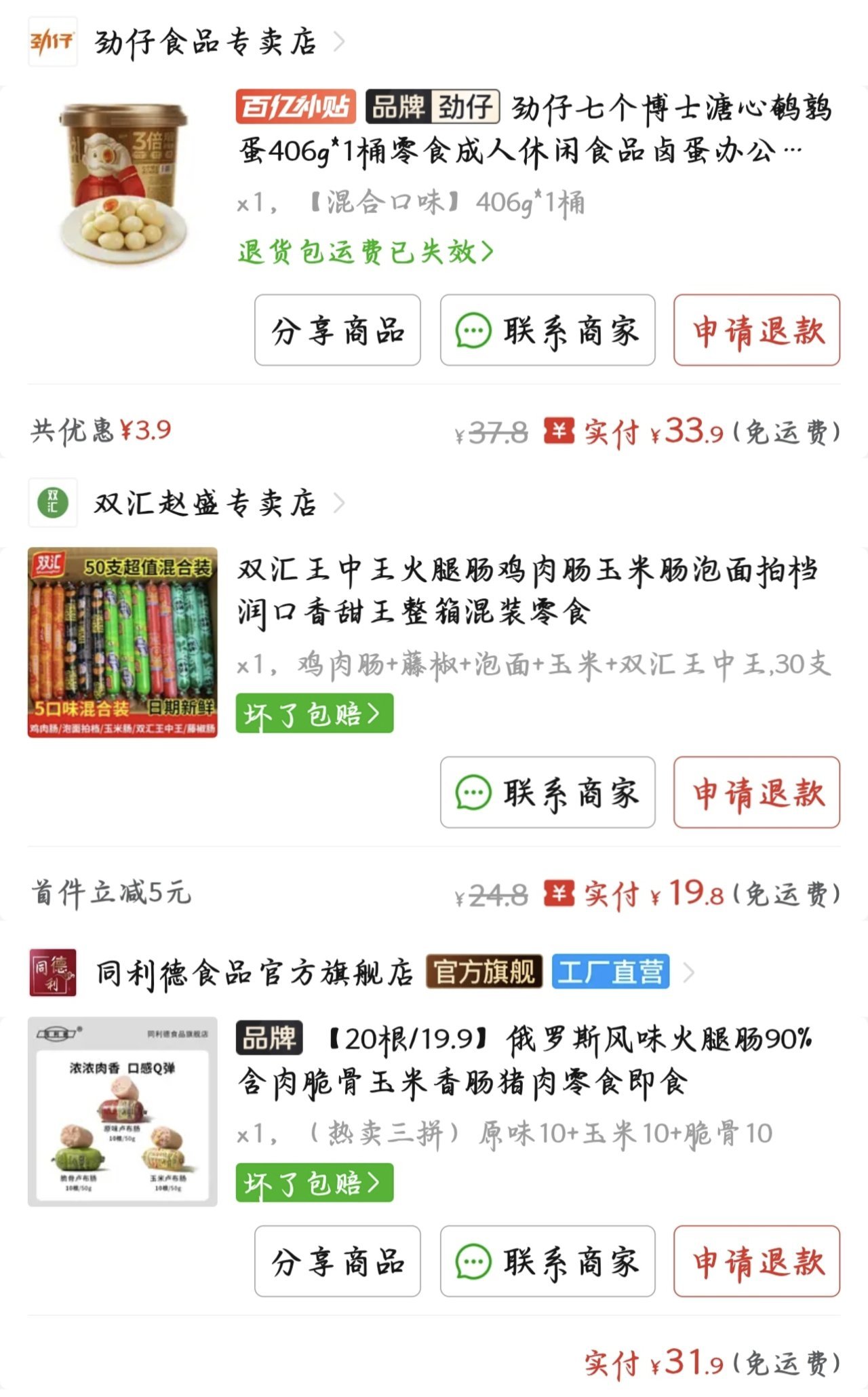The image size is (868, 1397).
Task: Tap 坏了包赔 under the 同利德 order
Action: [x=314, y=1183]
